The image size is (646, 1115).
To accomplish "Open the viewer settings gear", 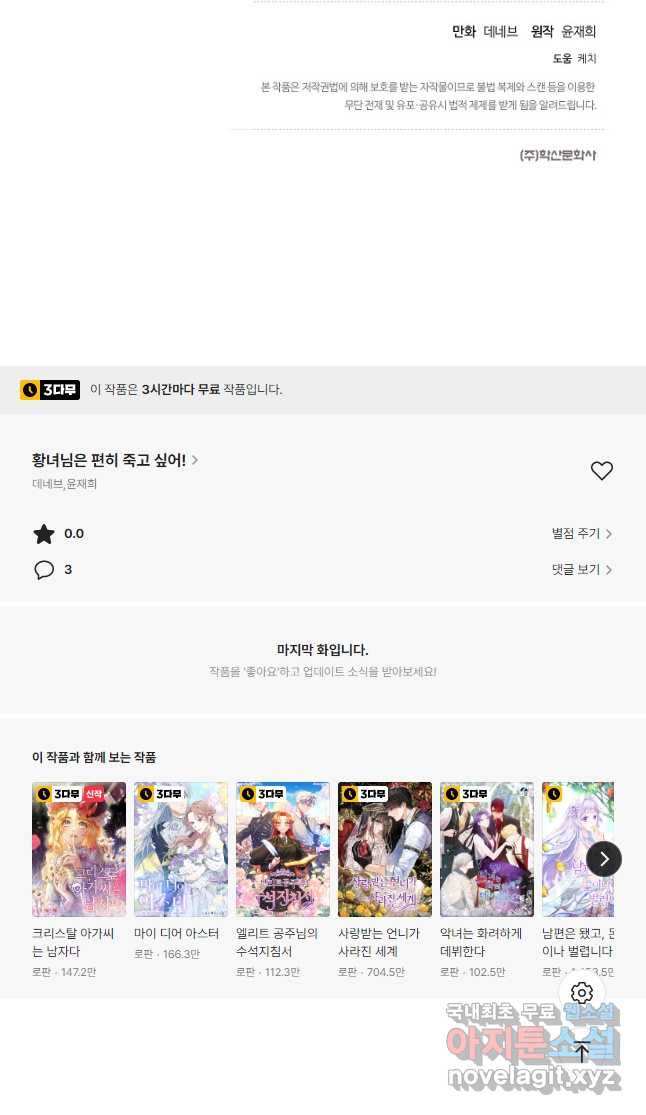I will (582, 993).
